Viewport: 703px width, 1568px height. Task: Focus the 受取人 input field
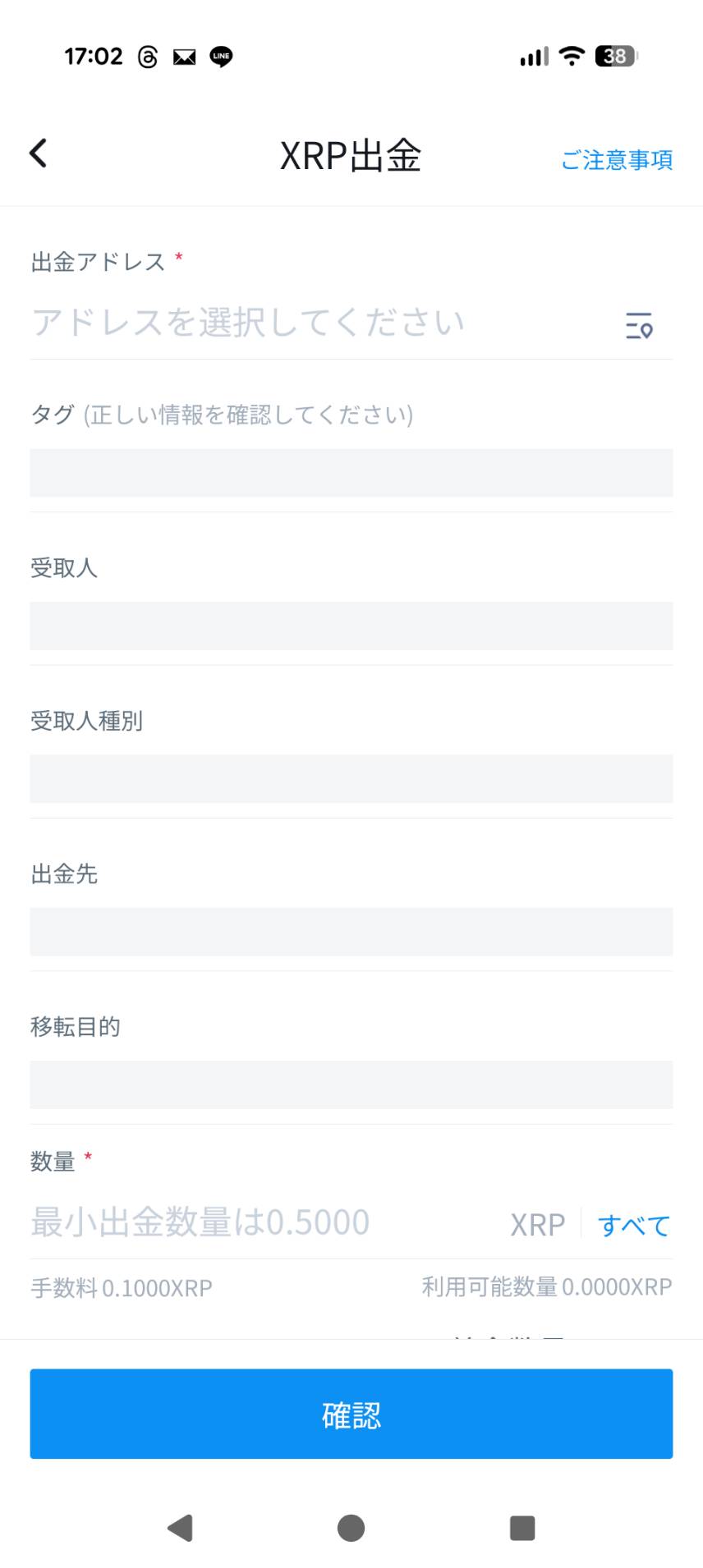pyautogui.click(x=351, y=626)
